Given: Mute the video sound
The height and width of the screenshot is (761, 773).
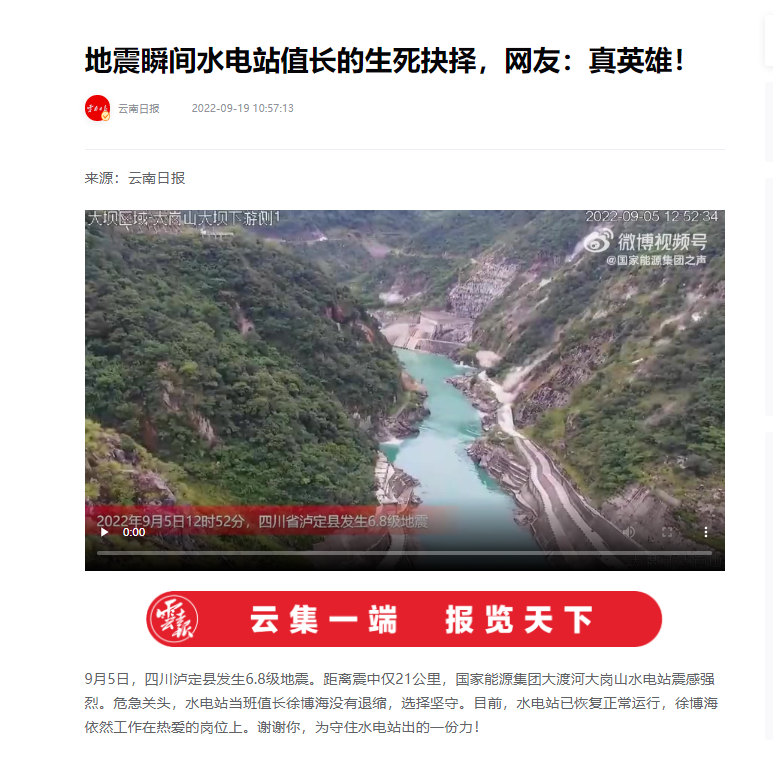Looking at the screenshot, I should click(x=629, y=532).
